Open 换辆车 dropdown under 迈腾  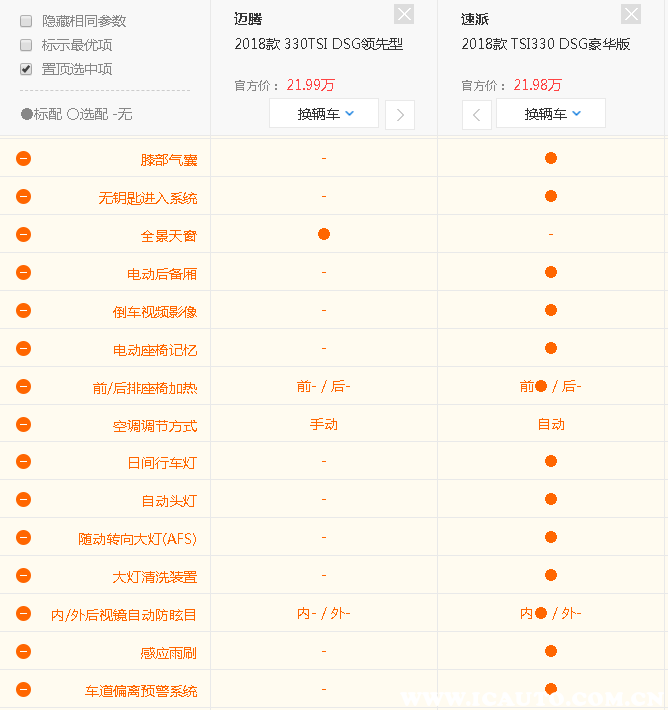[324, 114]
